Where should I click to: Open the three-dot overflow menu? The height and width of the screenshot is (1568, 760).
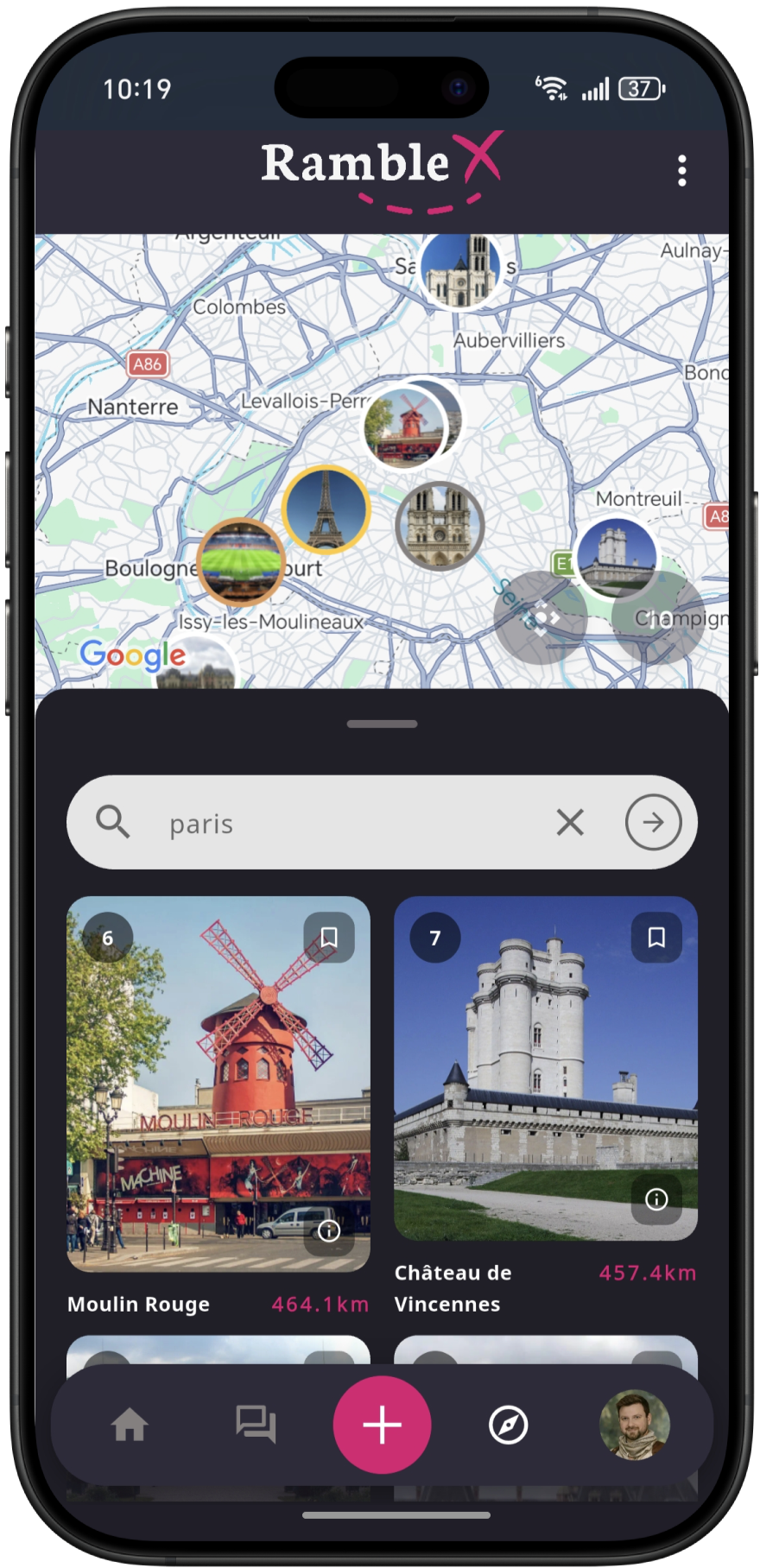click(682, 171)
